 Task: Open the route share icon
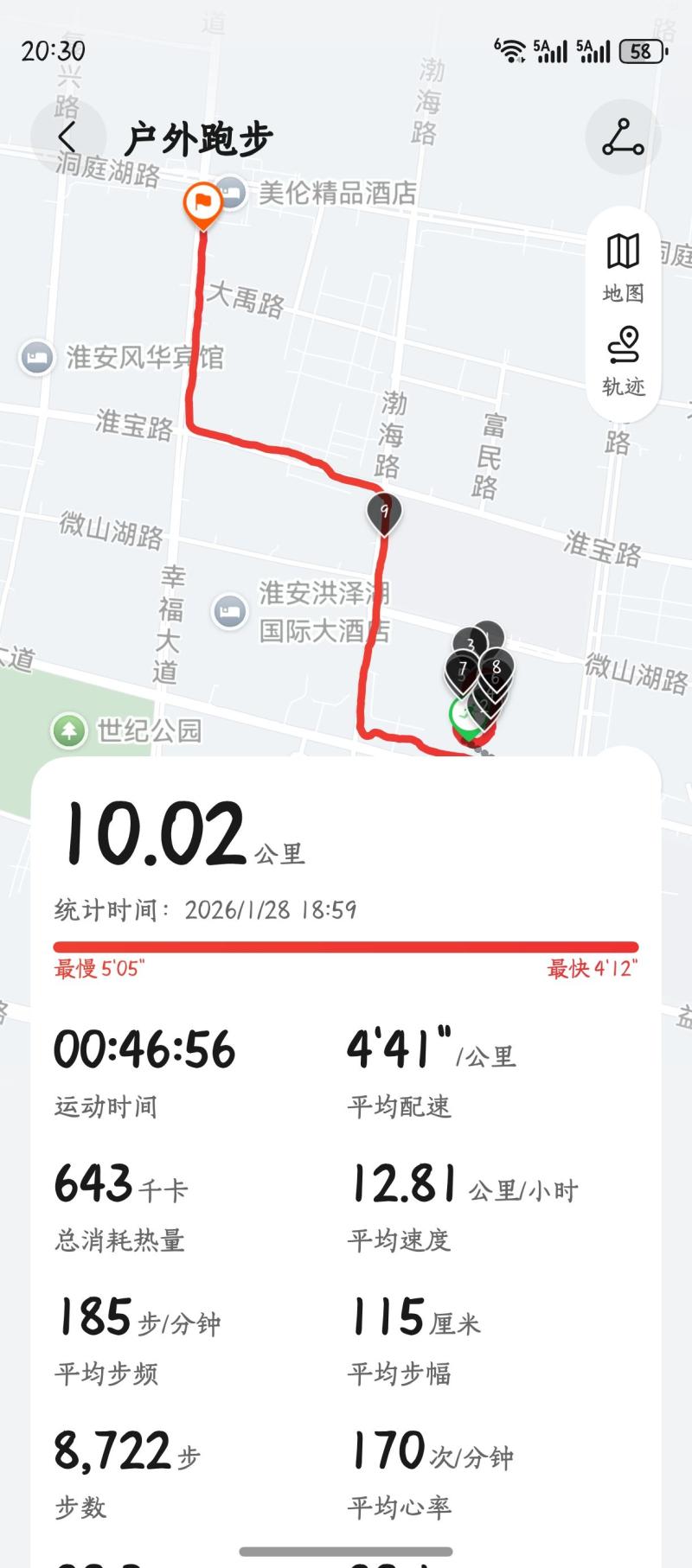[623, 137]
